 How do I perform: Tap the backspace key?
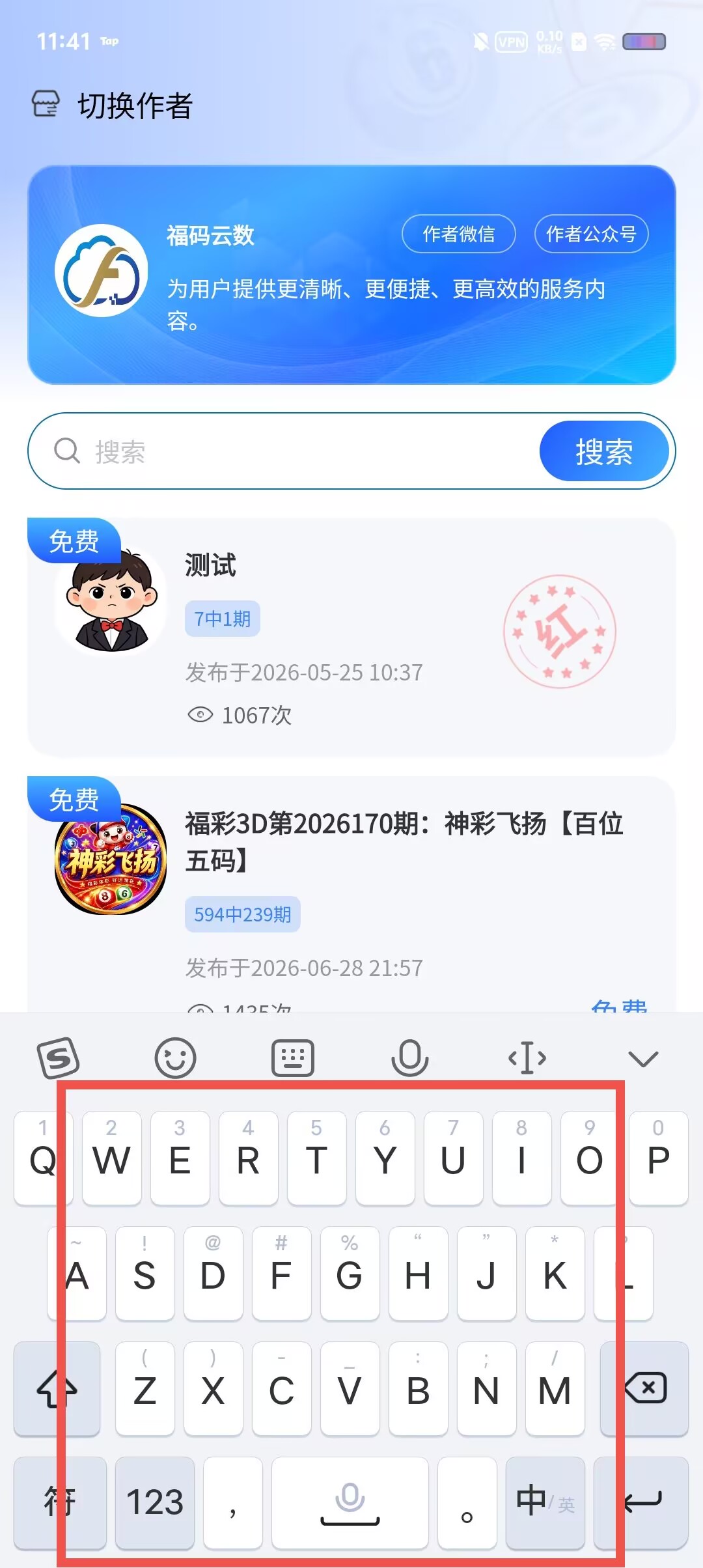[x=644, y=1388]
